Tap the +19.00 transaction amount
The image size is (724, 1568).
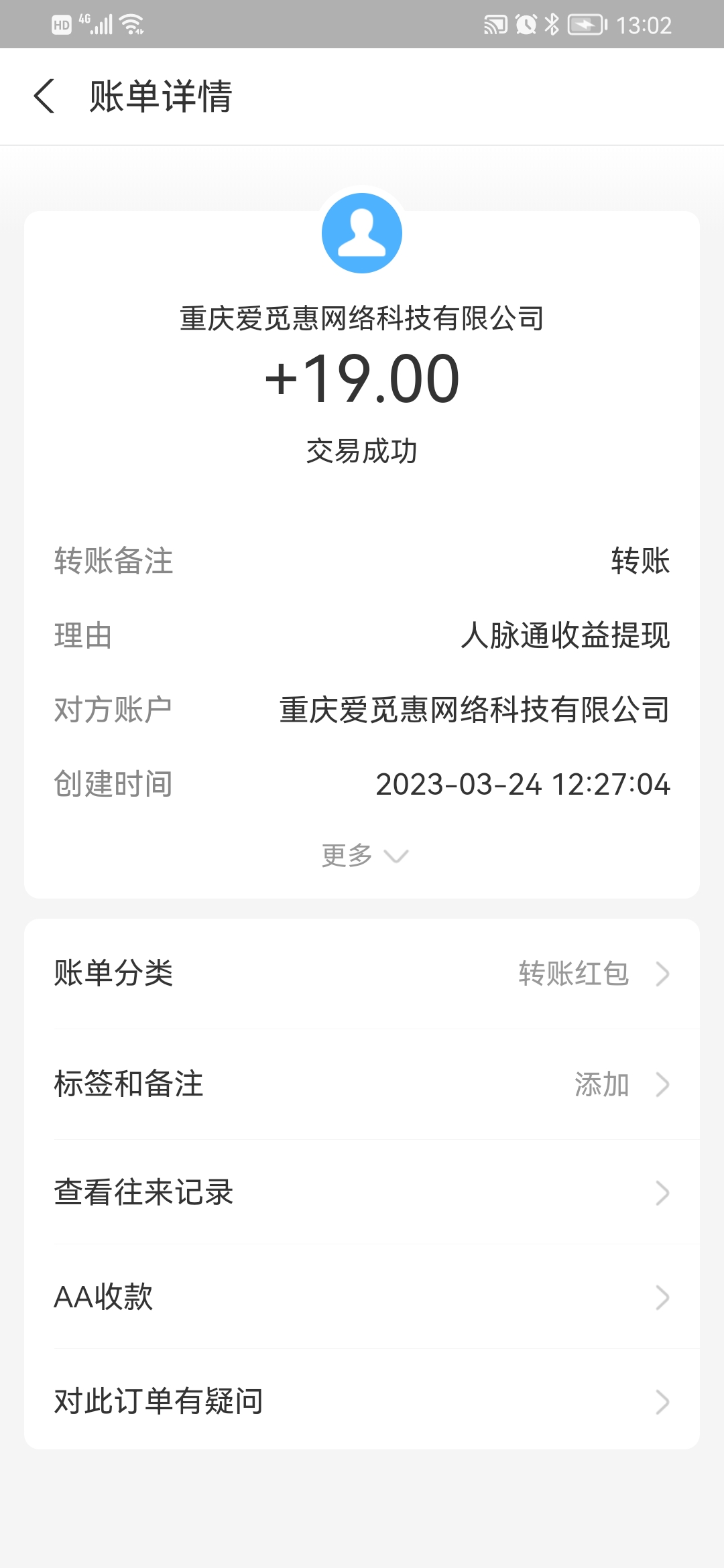(x=362, y=379)
